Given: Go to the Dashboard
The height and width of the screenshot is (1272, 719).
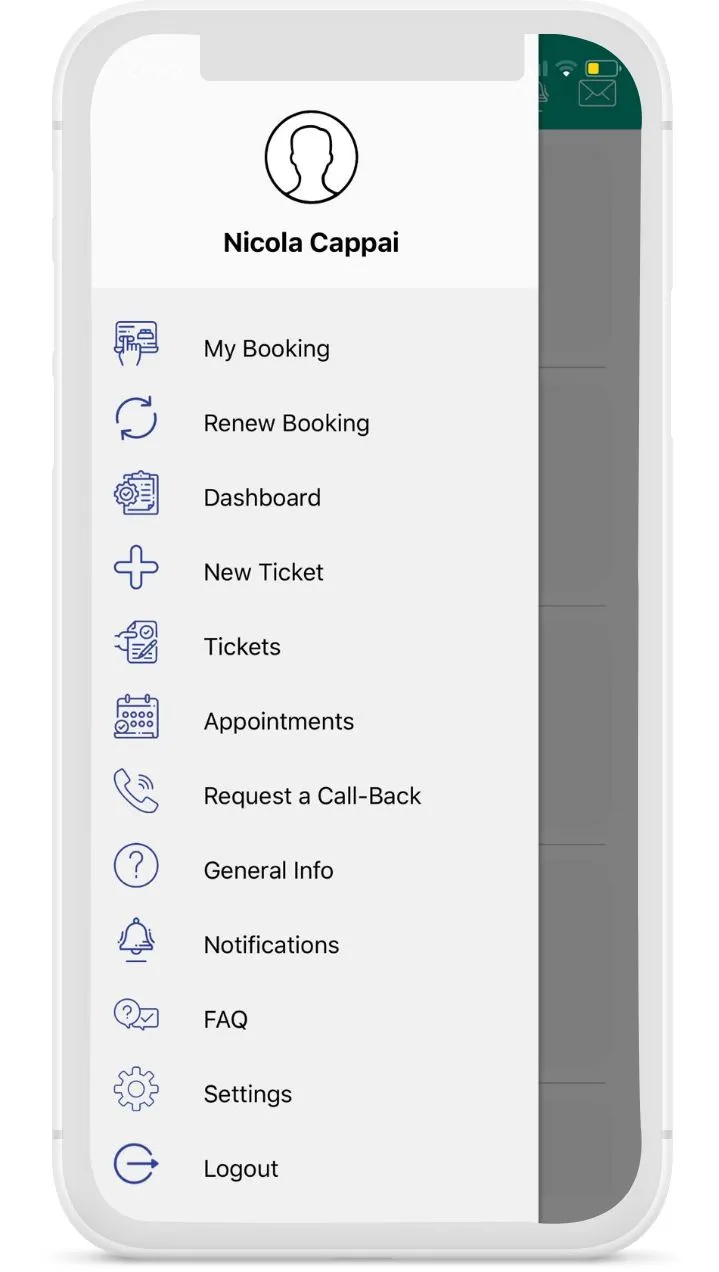Looking at the screenshot, I should click(262, 498).
